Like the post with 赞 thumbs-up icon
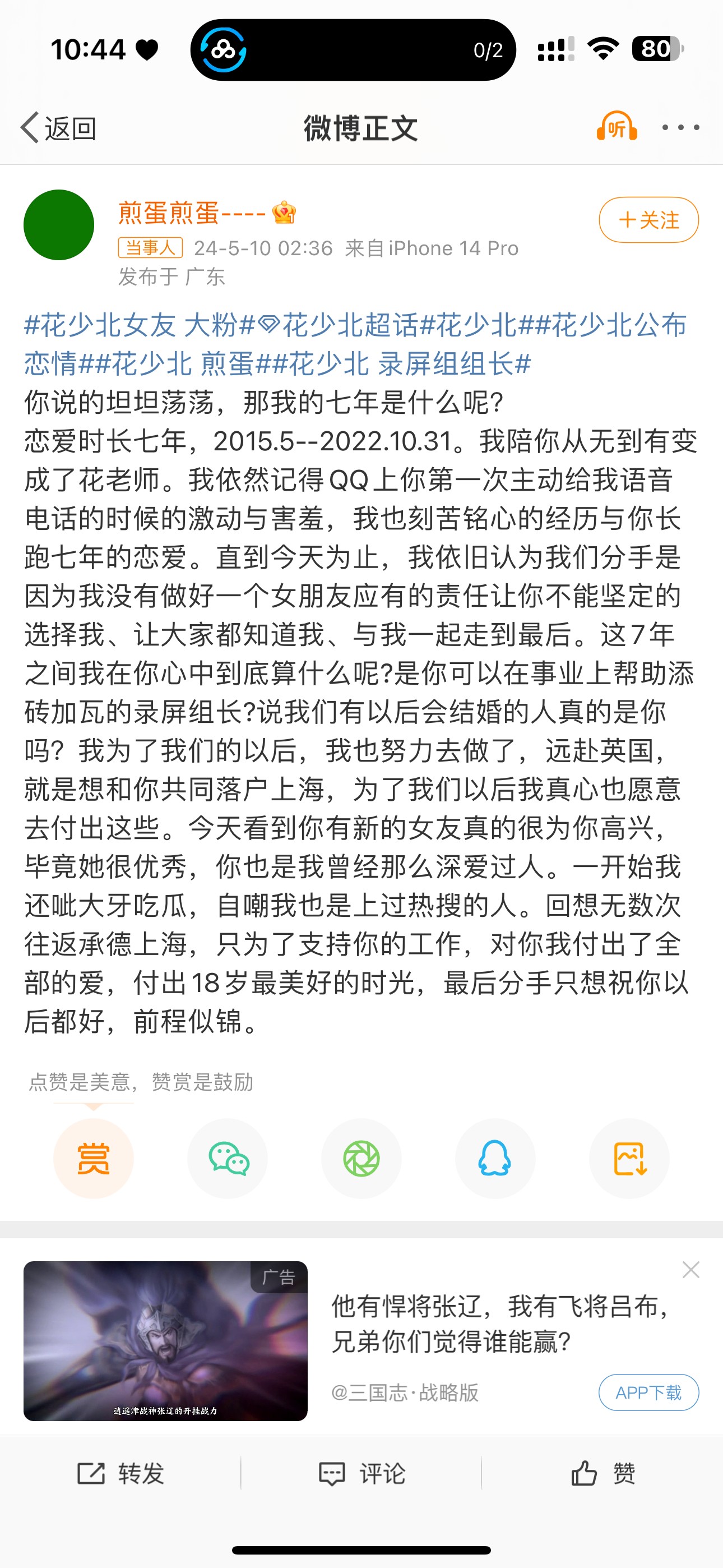Viewport: 723px width, 1568px height. [x=602, y=1474]
